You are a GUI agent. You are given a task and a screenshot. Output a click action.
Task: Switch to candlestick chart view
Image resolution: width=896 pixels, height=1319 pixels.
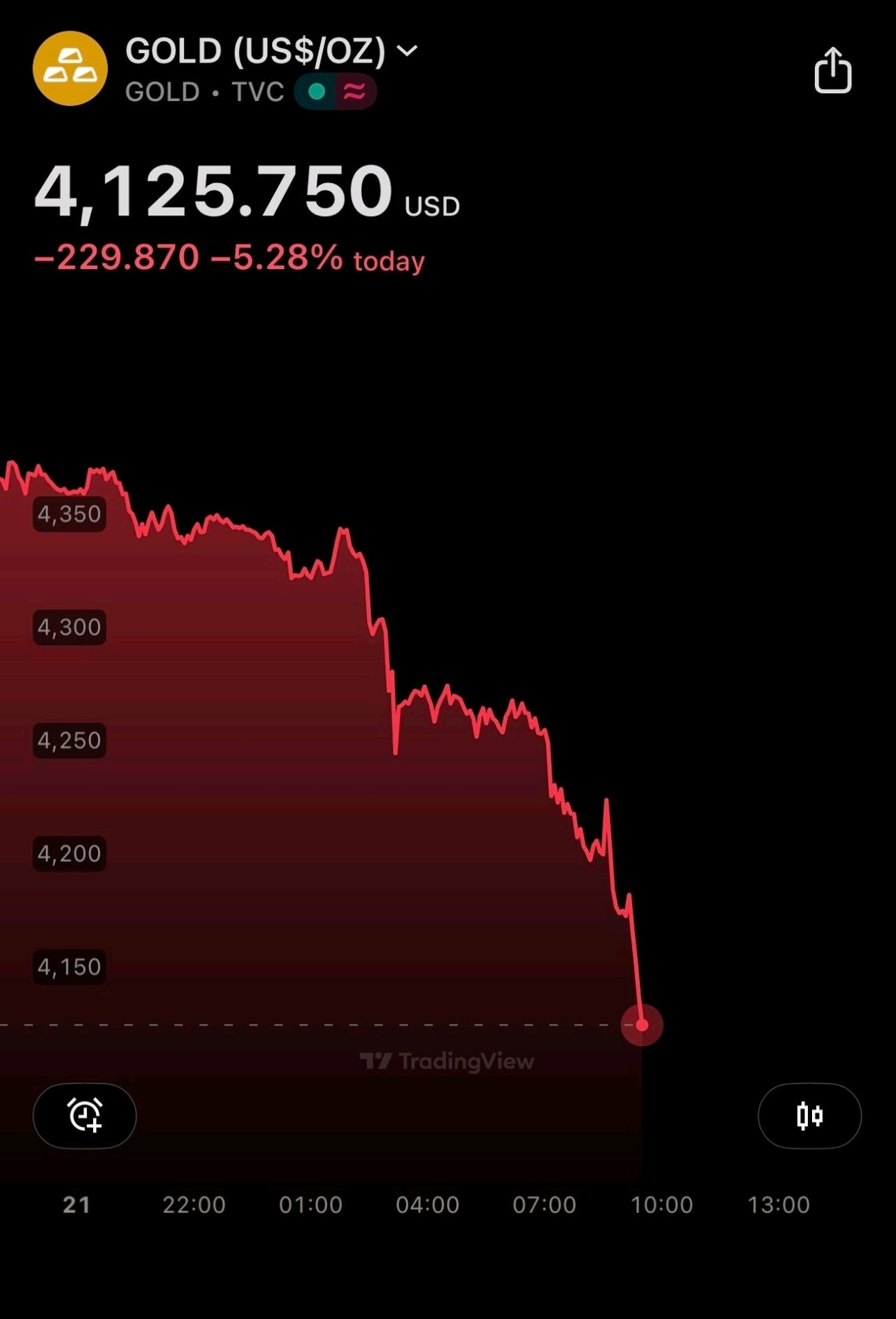[809, 1115]
